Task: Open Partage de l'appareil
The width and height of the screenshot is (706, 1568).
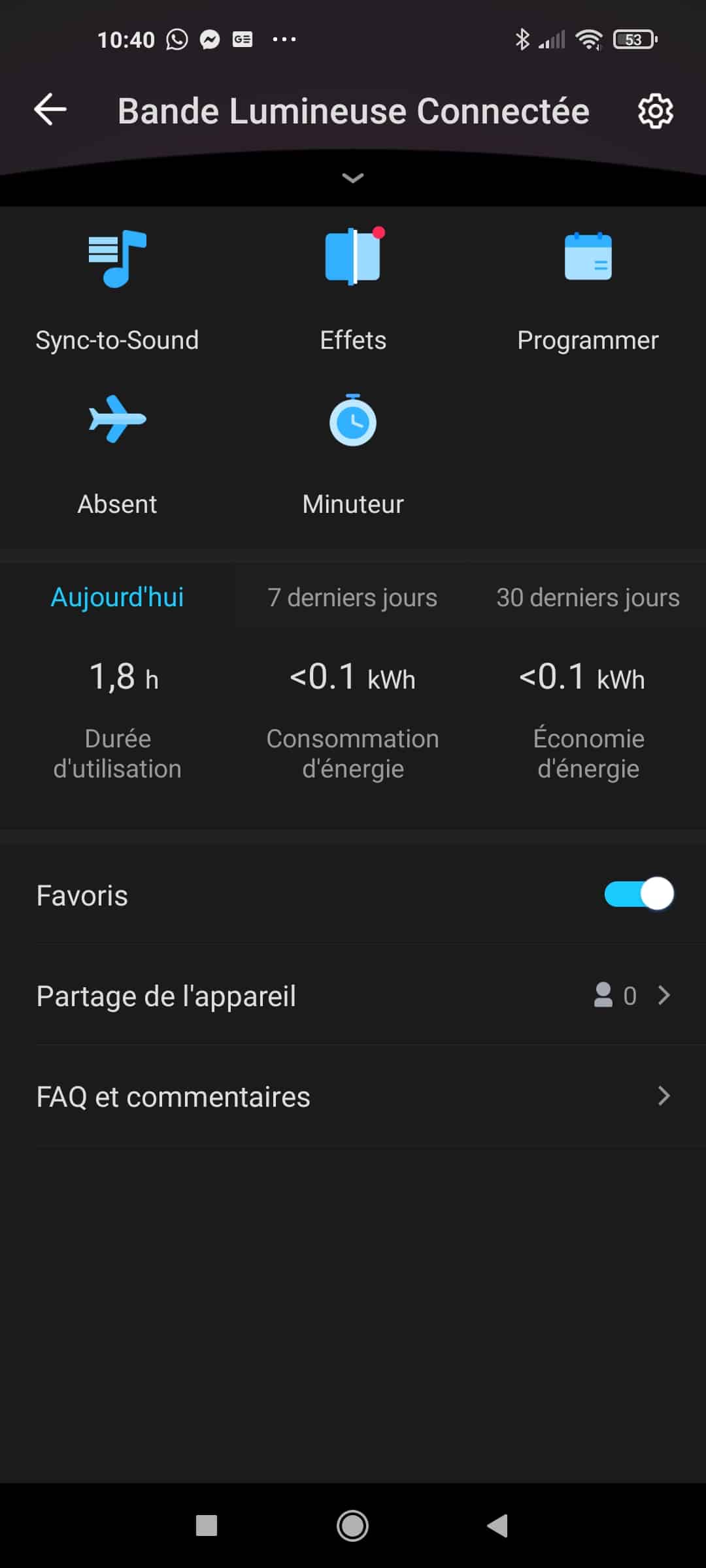Action: 353,996
